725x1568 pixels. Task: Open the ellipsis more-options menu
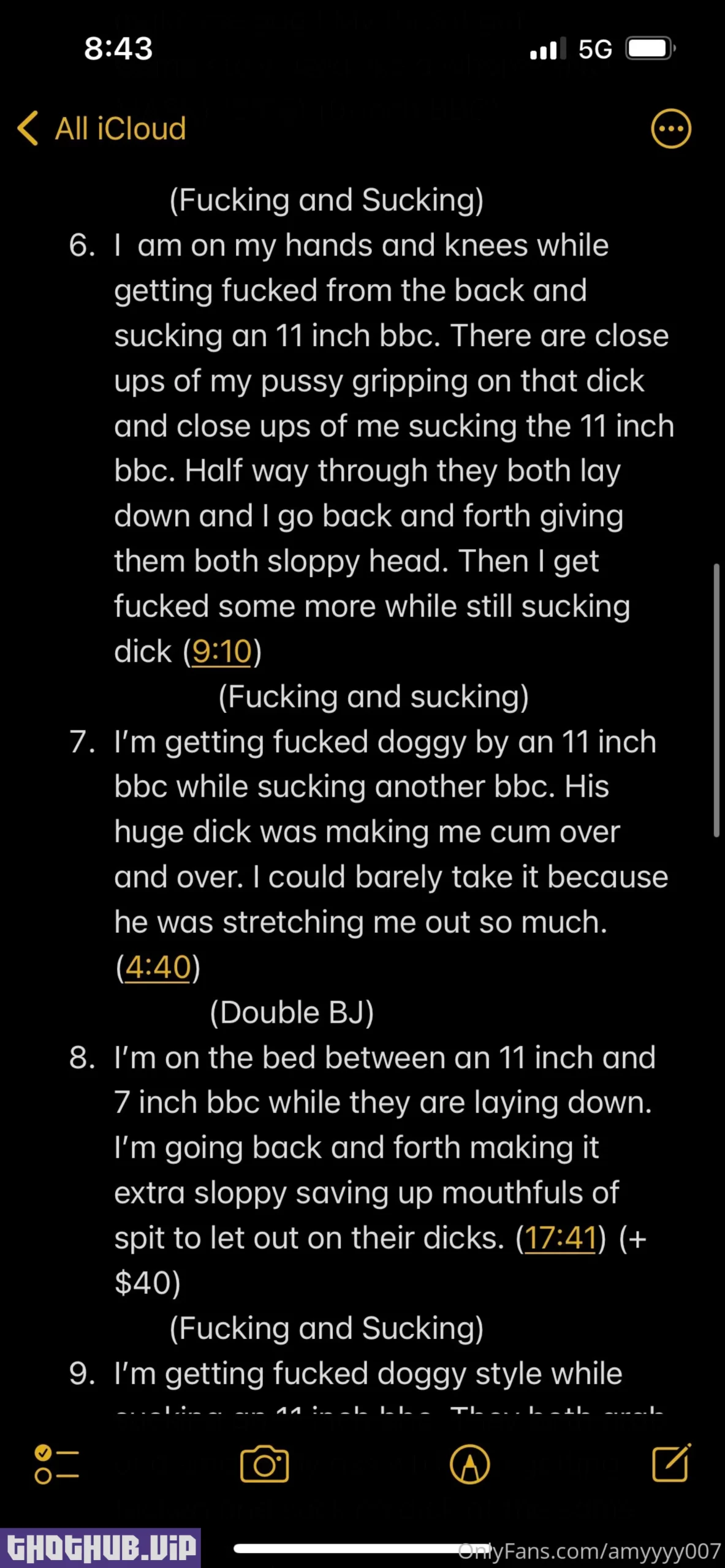(x=670, y=129)
